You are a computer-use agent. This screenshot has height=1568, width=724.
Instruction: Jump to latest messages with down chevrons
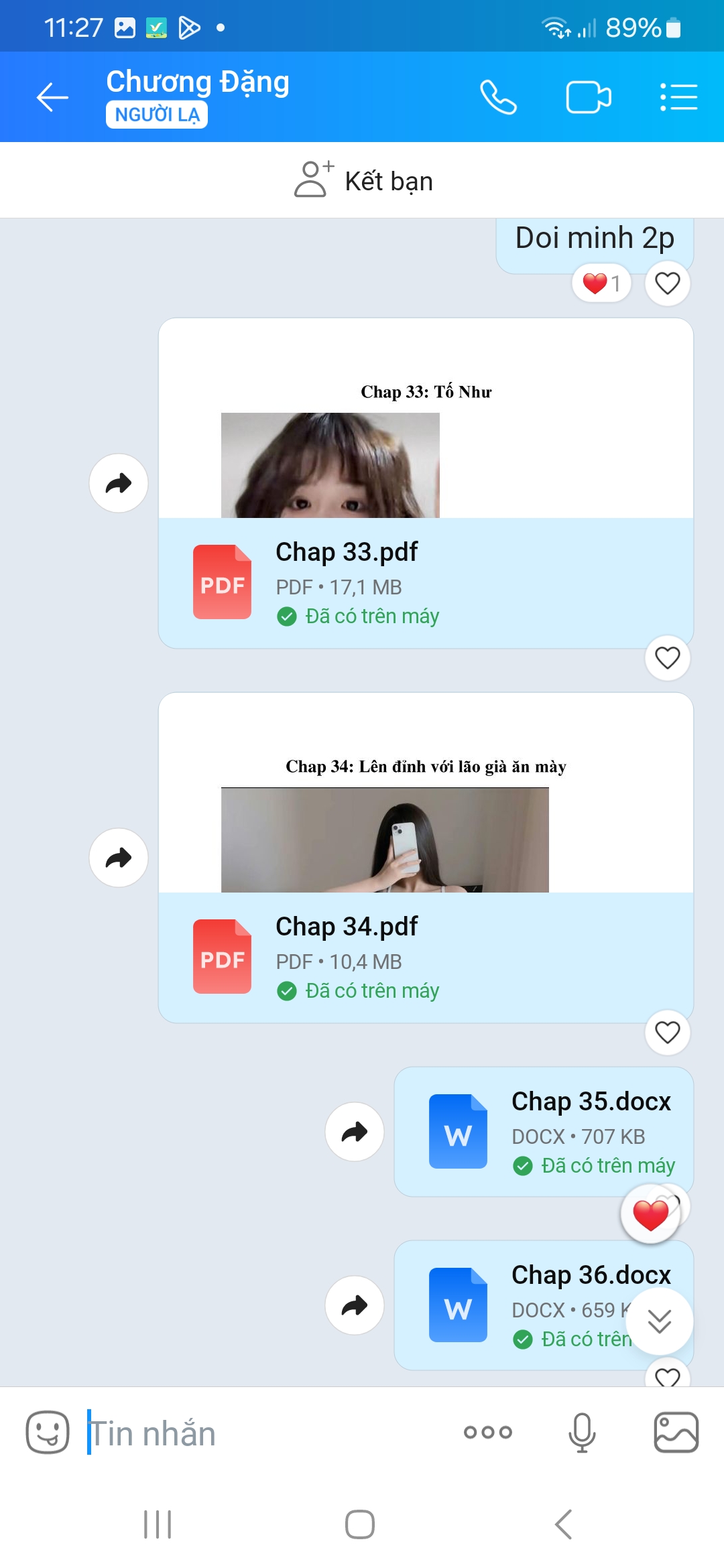(x=660, y=1321)
